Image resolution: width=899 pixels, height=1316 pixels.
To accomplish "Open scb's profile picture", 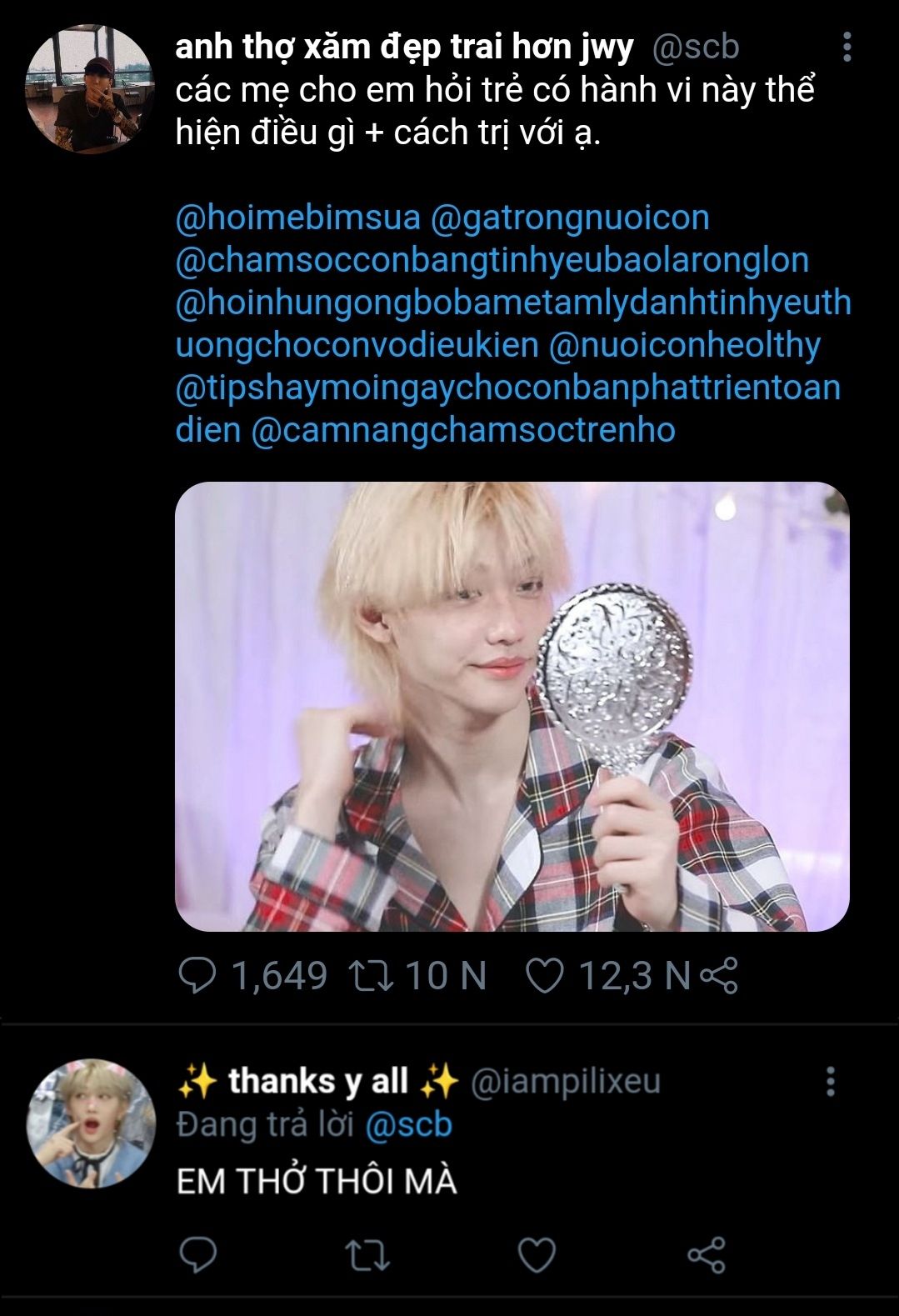I will (x=92, y=89).
